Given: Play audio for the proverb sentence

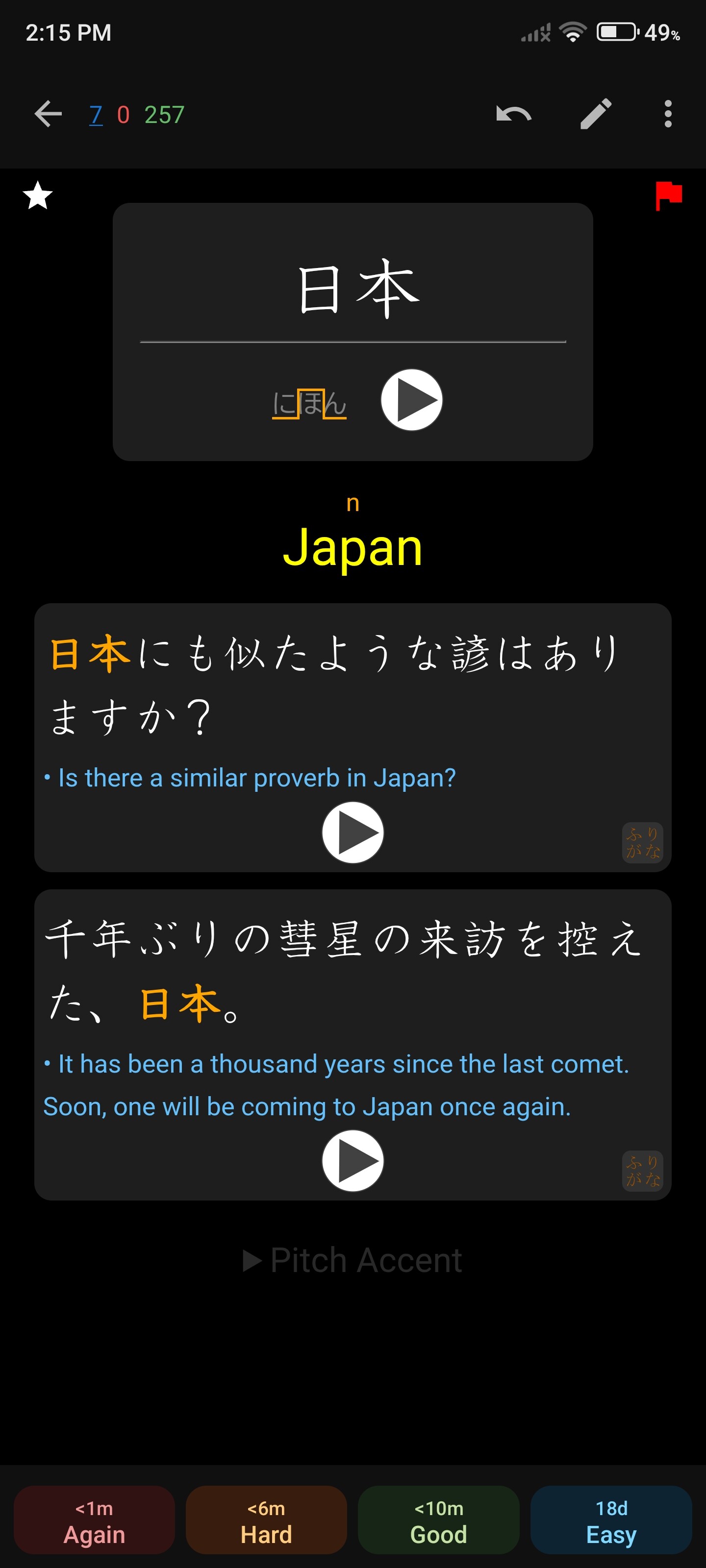Looking at the screenshot, I should pos(353,832).
